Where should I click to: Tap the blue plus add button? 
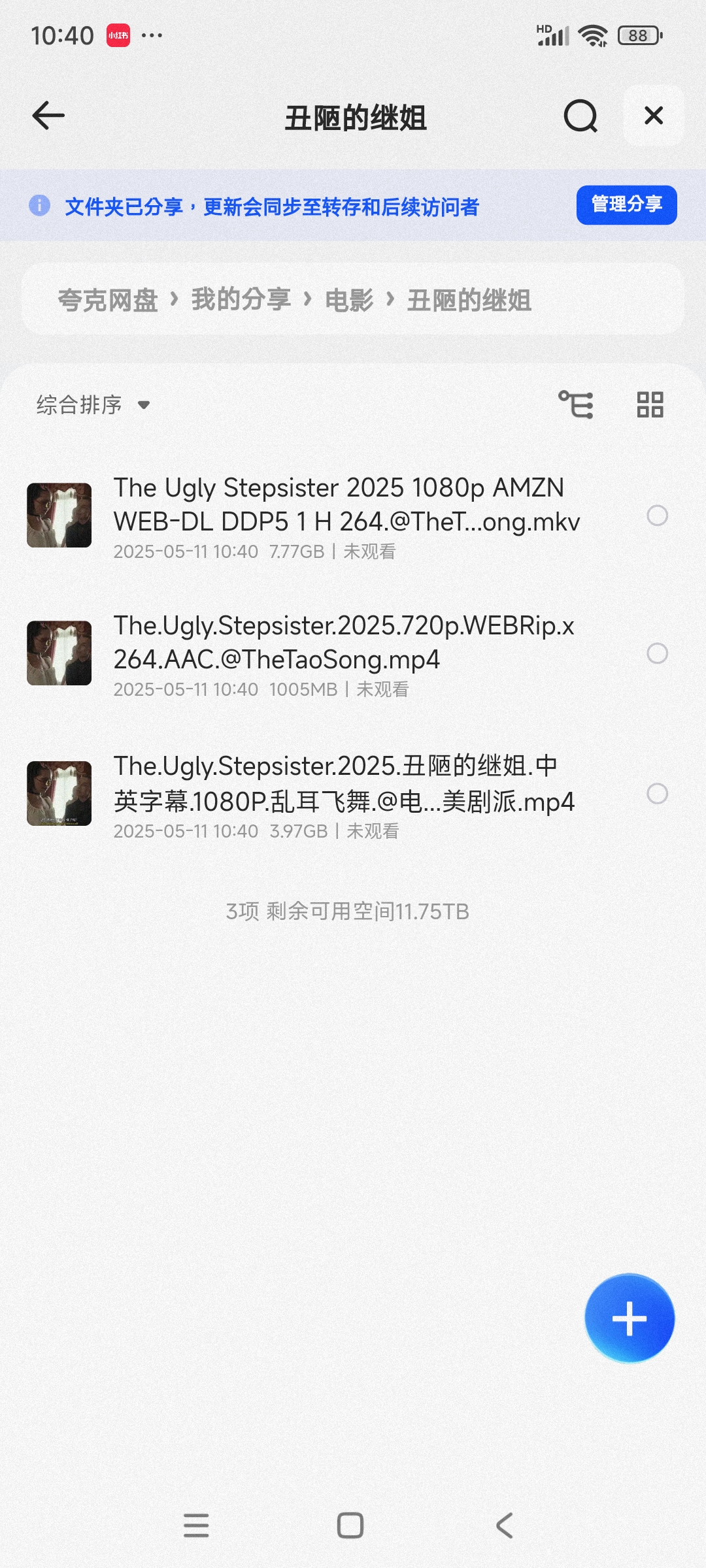pos(629,1318)
